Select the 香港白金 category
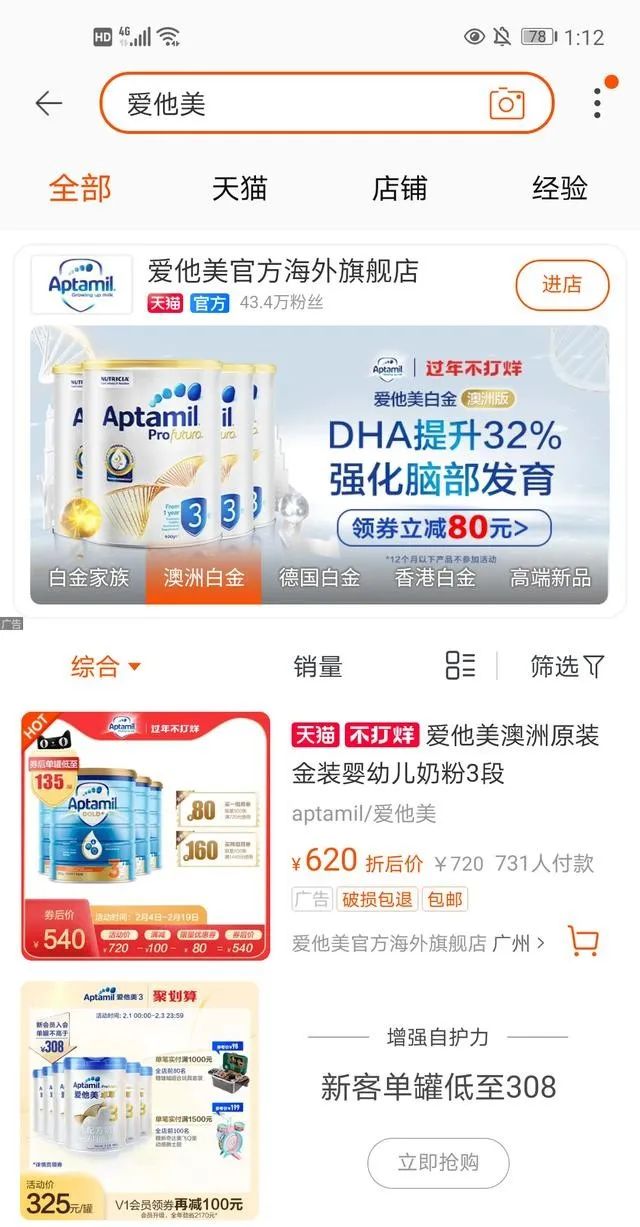Viewport: 640px width, 1227px height. point(435,578)
